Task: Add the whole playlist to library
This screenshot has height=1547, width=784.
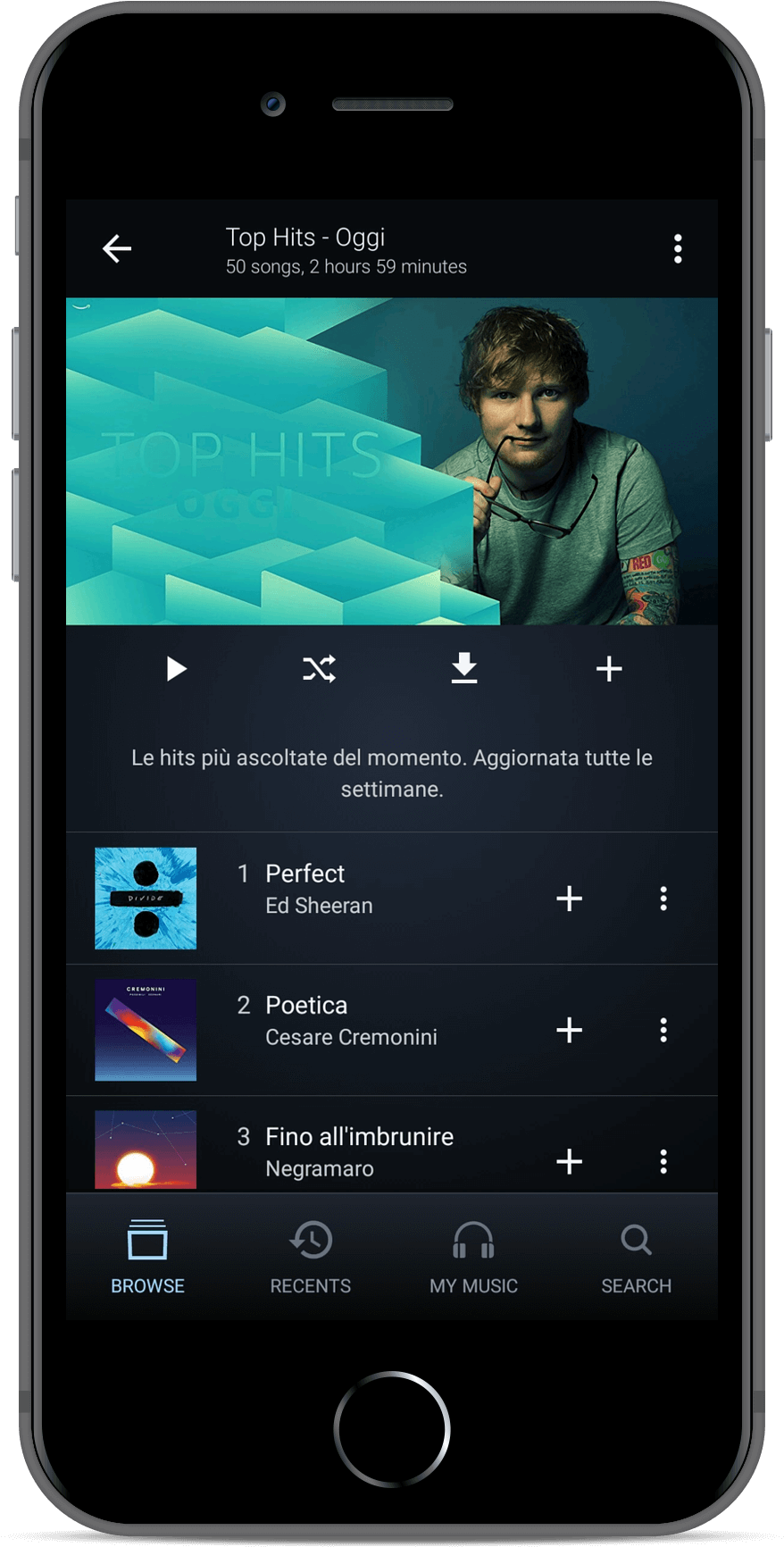Action: coord(609,669)
